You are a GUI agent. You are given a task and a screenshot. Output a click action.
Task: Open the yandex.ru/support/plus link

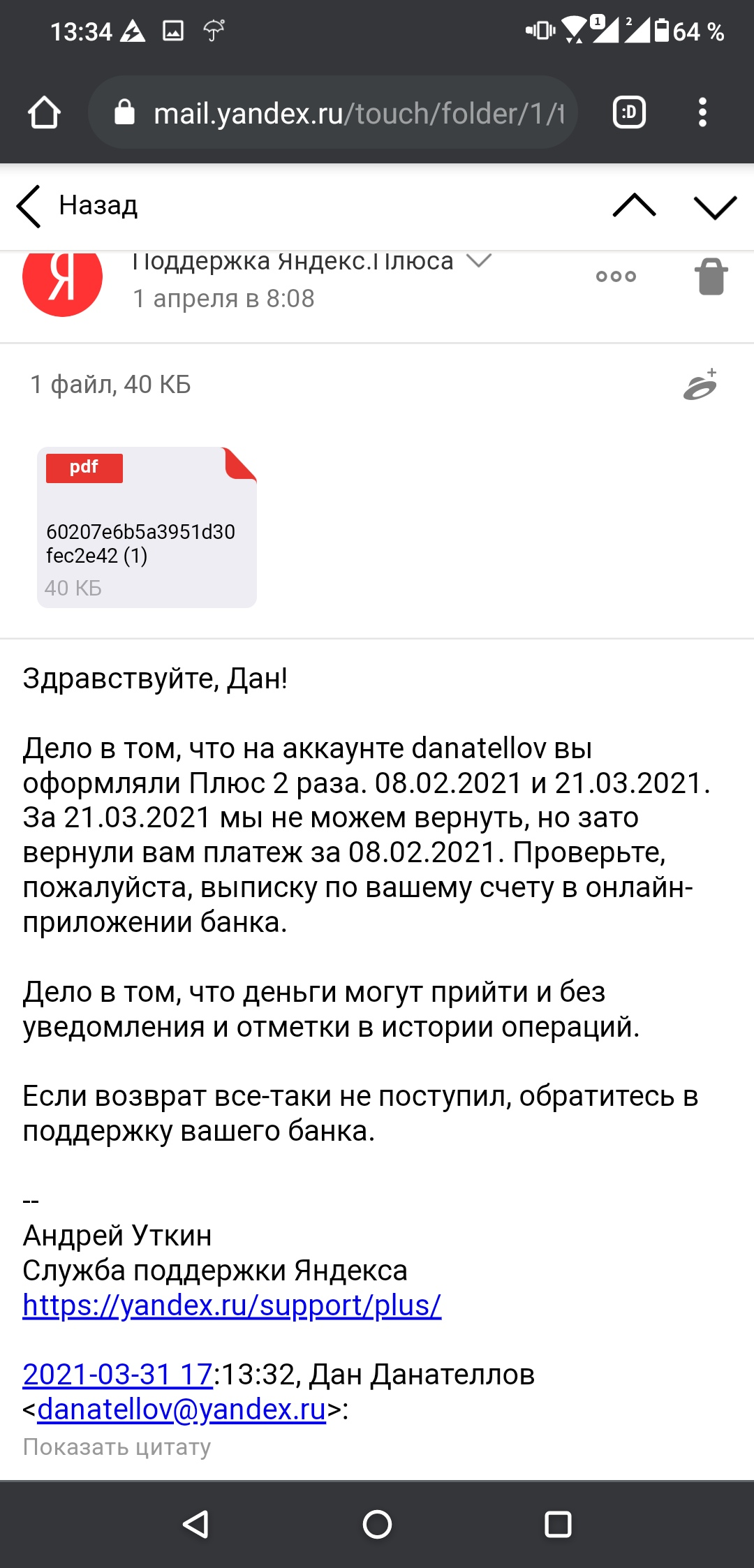coord(232,1305)
